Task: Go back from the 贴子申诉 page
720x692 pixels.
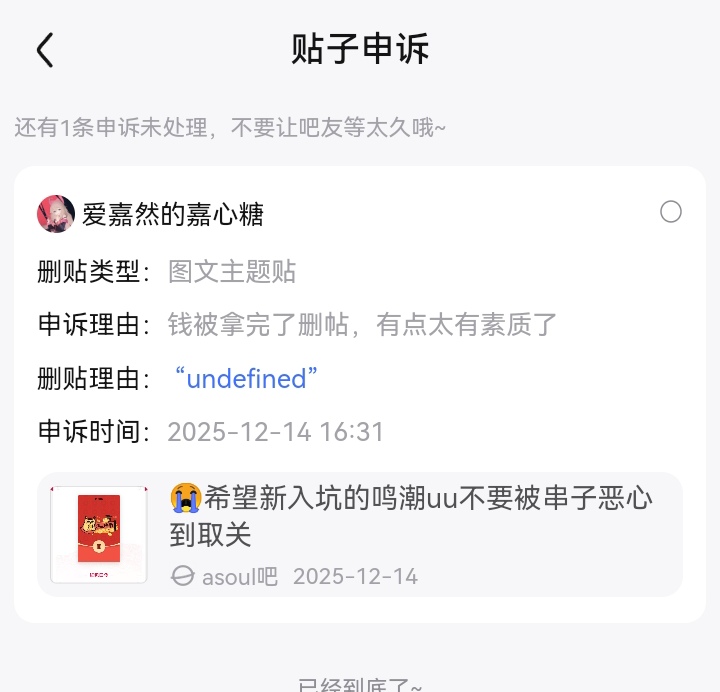Action: coord(45,50)
